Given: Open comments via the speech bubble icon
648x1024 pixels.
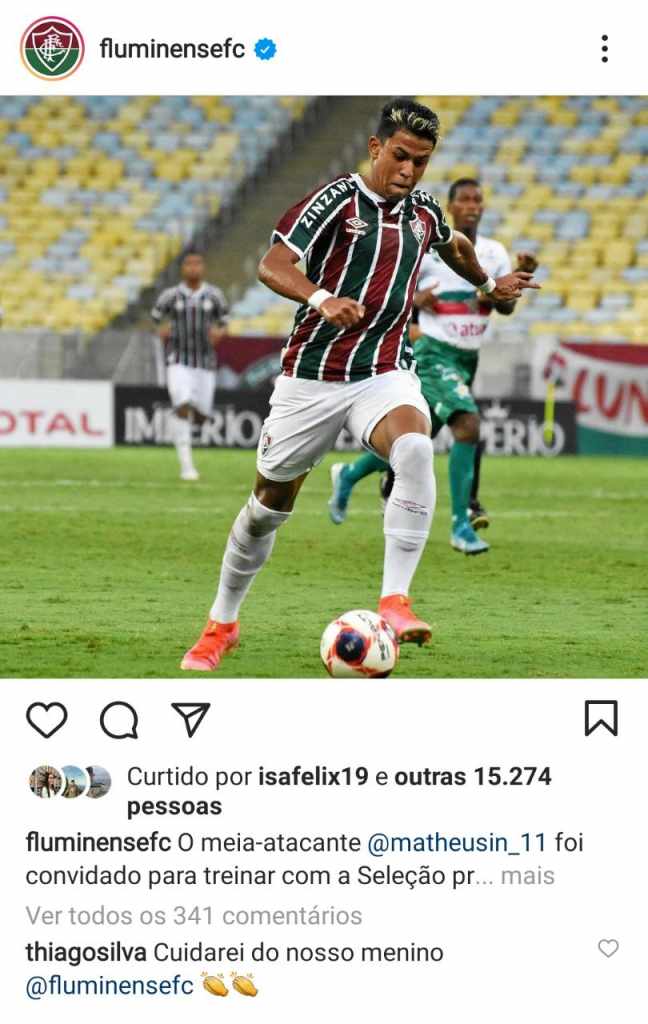Looking at the screenshot, I should [119, 719].
